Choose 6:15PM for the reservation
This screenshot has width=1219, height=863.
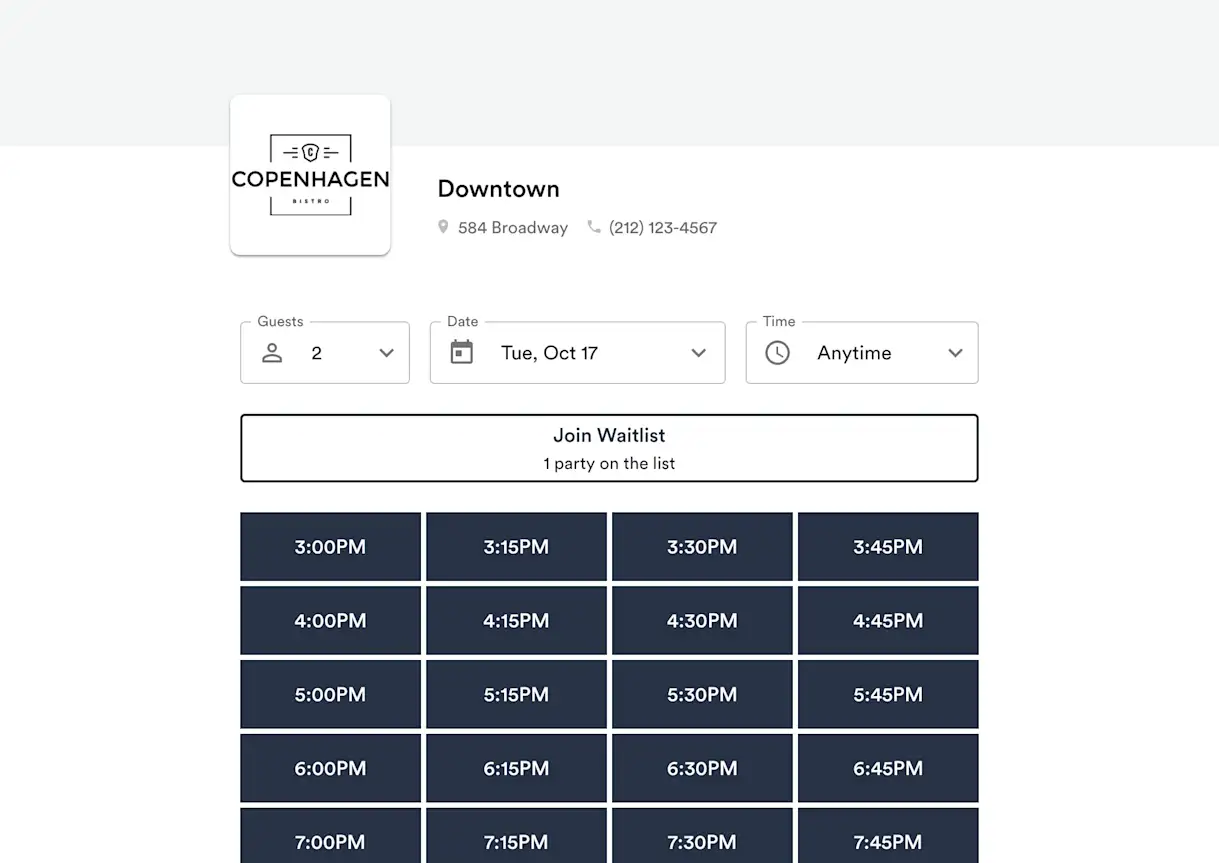coord(516,769)
